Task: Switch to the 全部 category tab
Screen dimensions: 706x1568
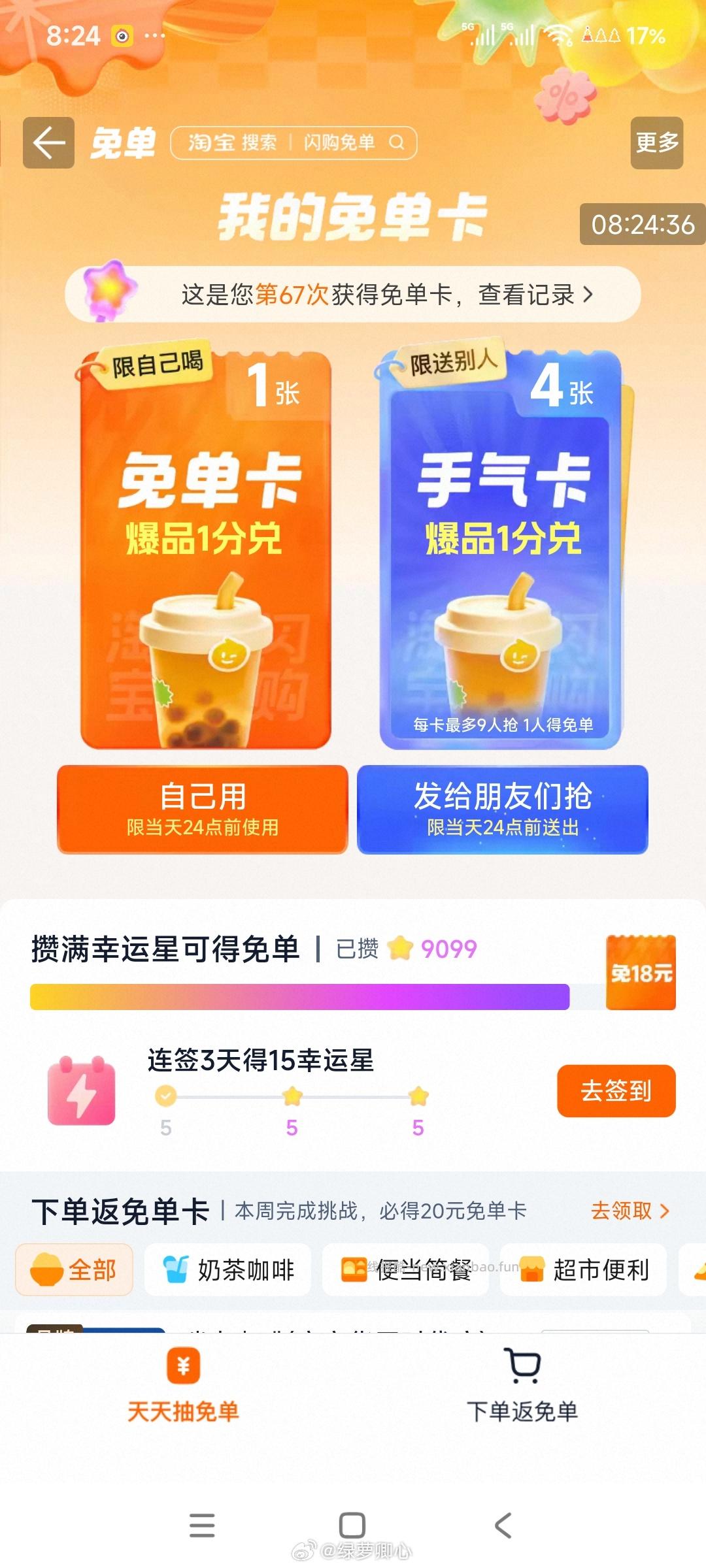Action: (74, 1269)
